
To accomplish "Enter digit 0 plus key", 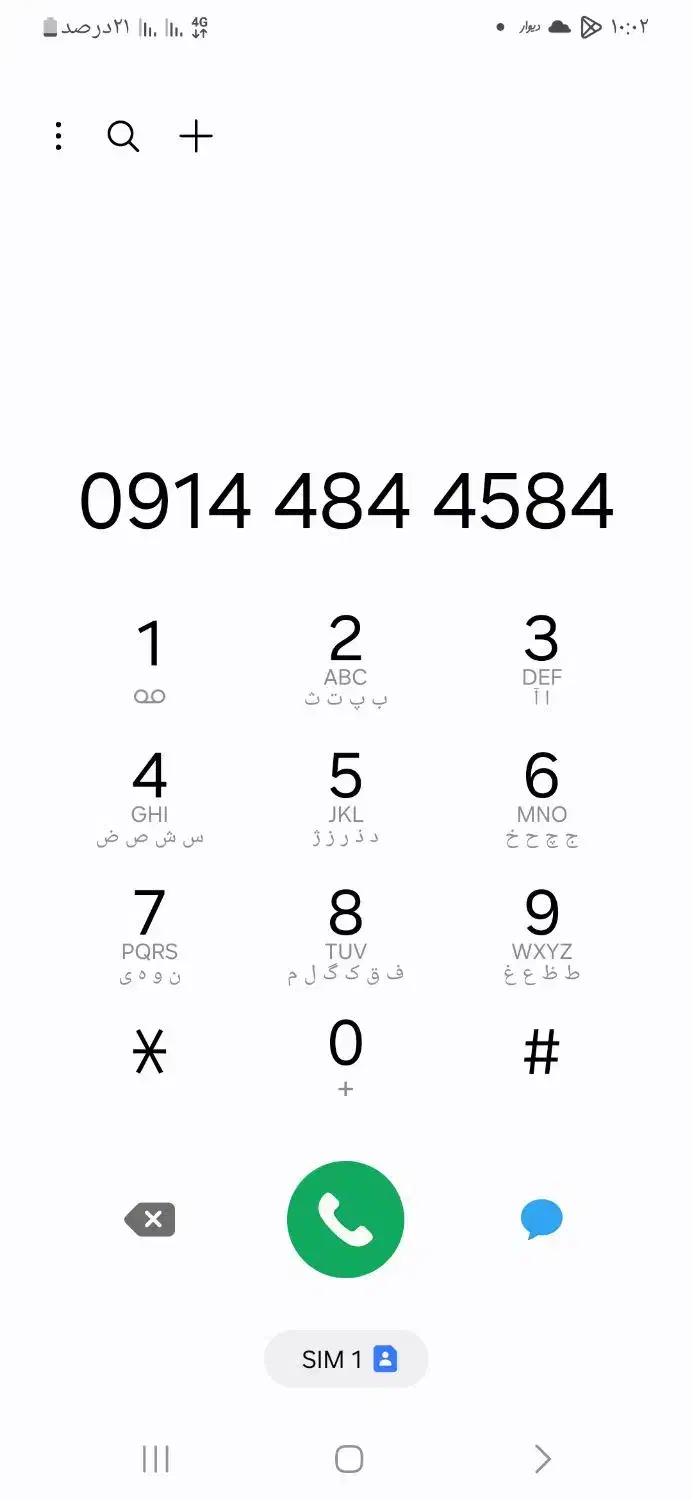I will tap(345, 1058).
